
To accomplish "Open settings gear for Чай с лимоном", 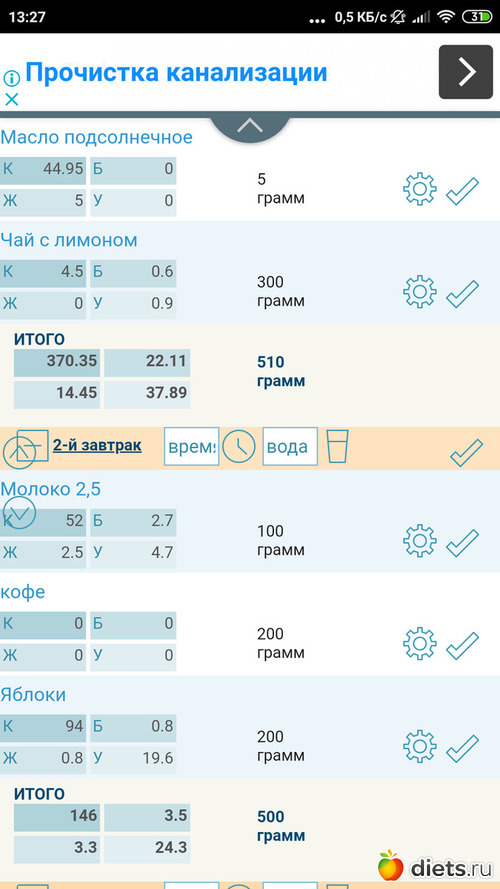I will (x=420, y=291).
